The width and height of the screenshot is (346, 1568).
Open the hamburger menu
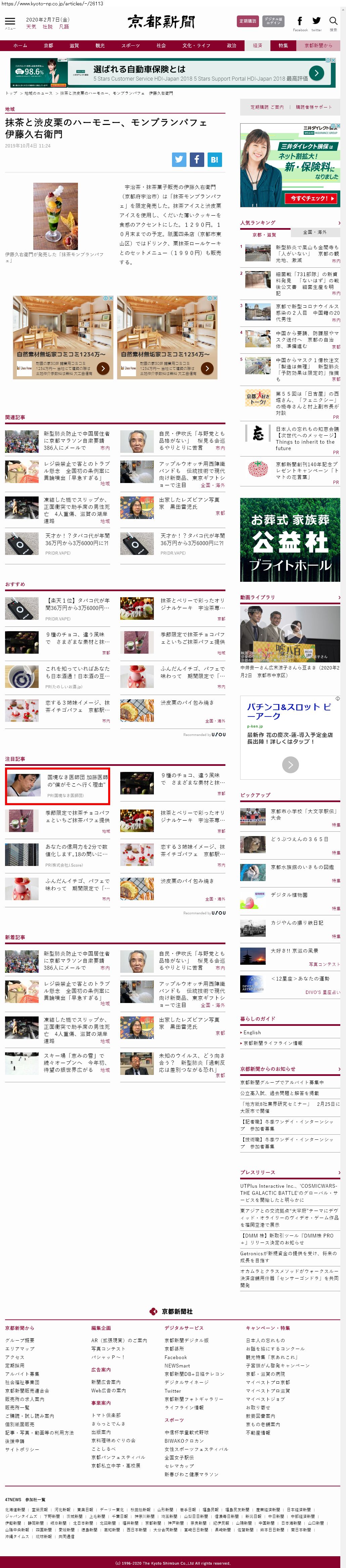coord(10,22)
